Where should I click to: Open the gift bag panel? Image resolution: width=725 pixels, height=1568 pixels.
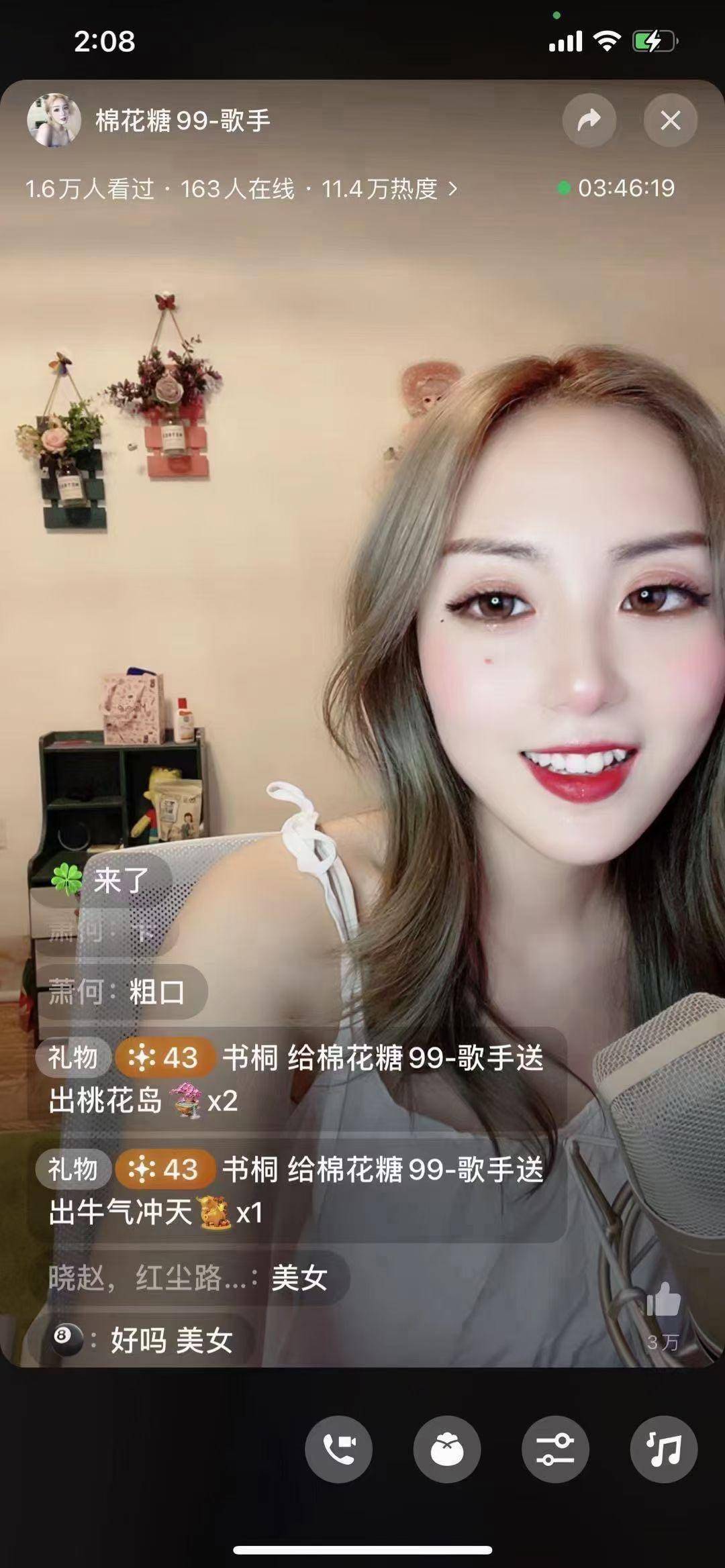pos(447,1449)
